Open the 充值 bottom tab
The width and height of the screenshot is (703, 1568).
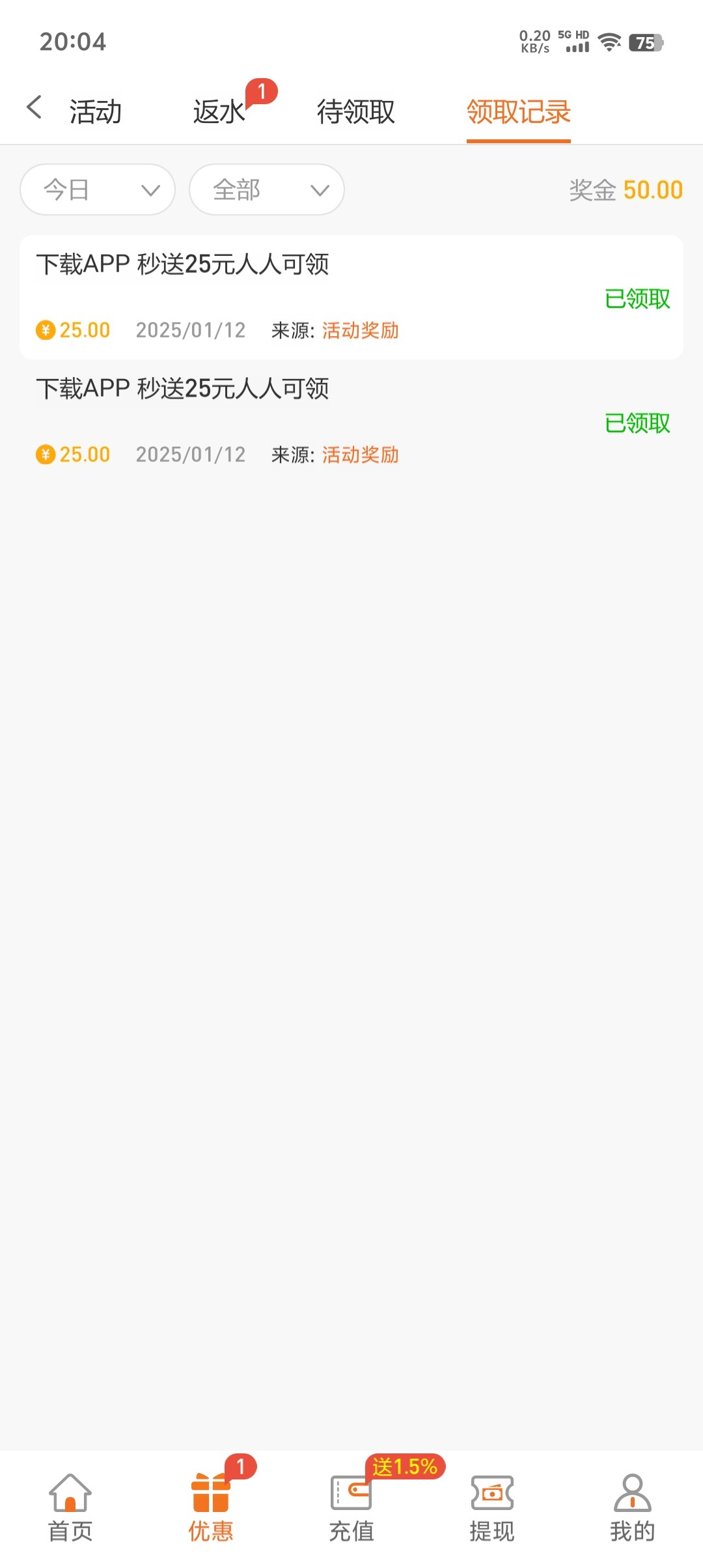pyautogui.click(x=351, y=1507)
